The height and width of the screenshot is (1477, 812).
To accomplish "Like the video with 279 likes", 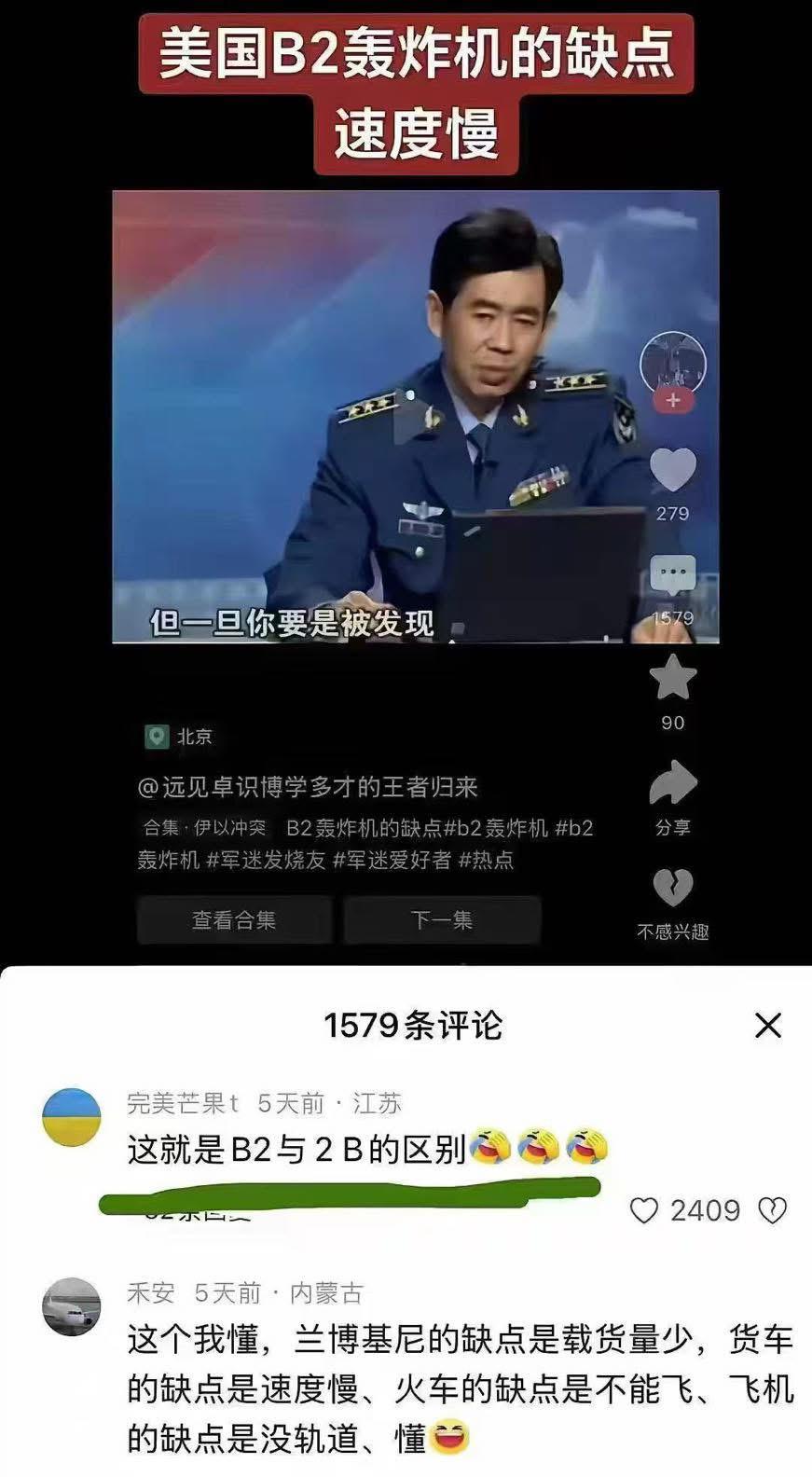I will (673, 471).
